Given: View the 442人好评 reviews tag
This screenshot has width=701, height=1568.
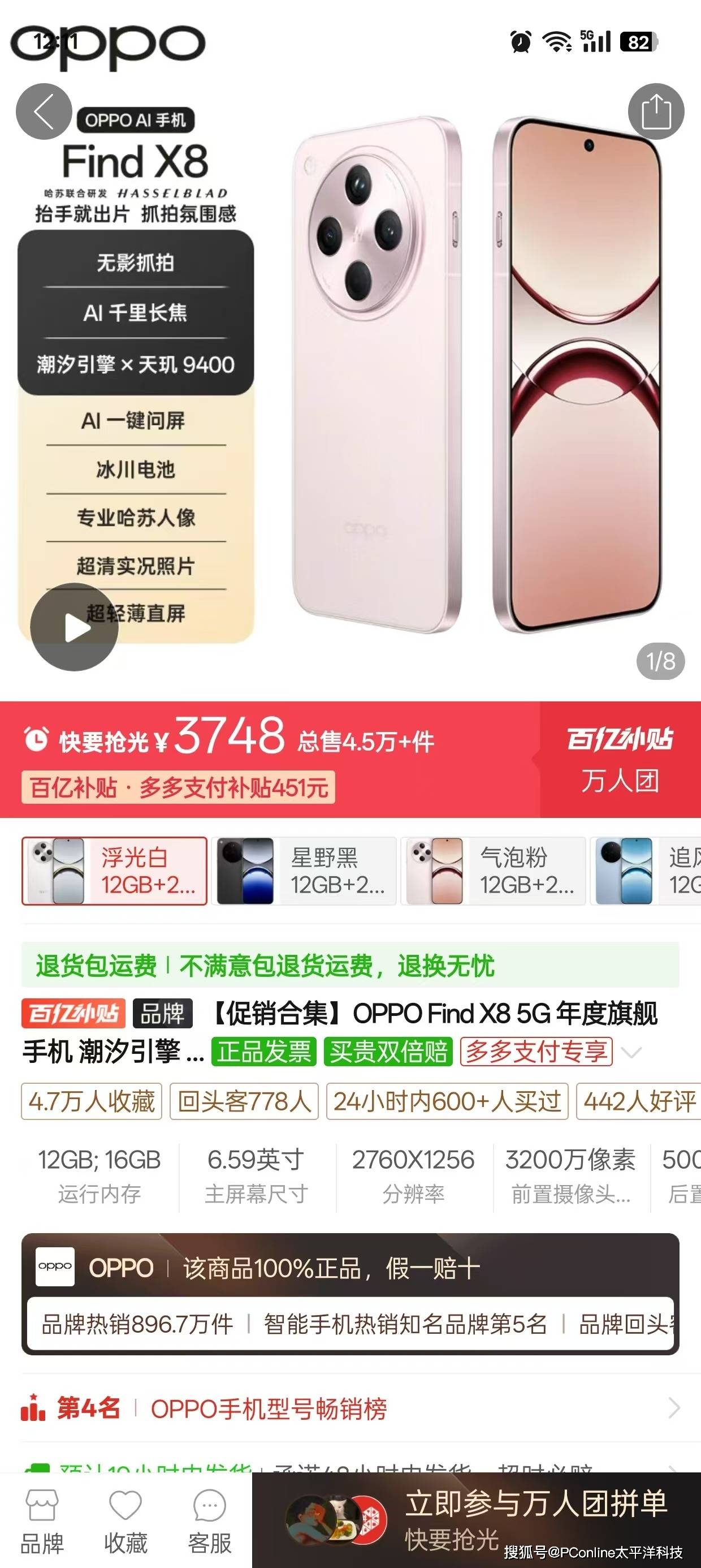Looking at the screenshot, I should click(638, 1101).
